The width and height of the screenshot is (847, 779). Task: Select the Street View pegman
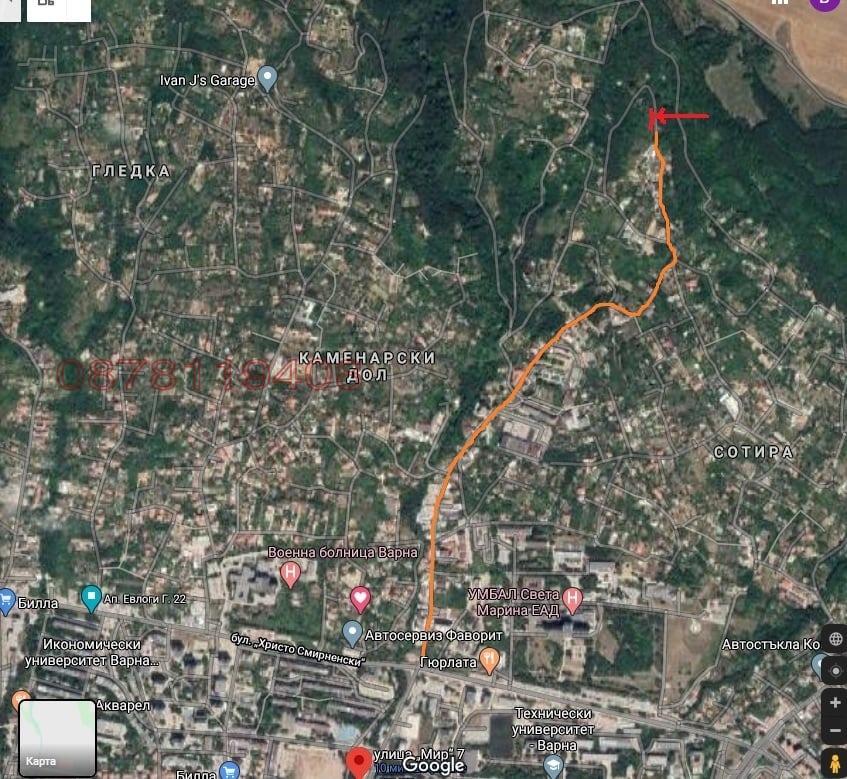pyautogui.click(x=834, y=764)
